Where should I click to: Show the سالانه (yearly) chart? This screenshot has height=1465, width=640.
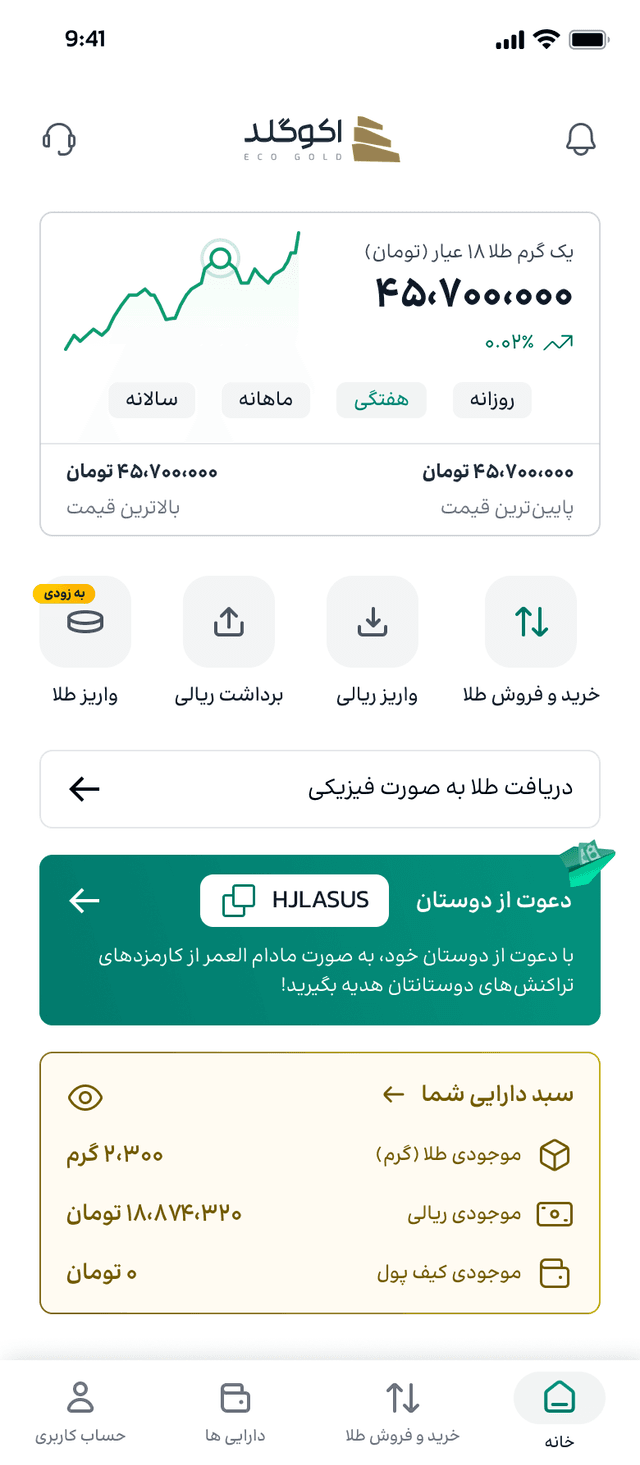[152, 400]
